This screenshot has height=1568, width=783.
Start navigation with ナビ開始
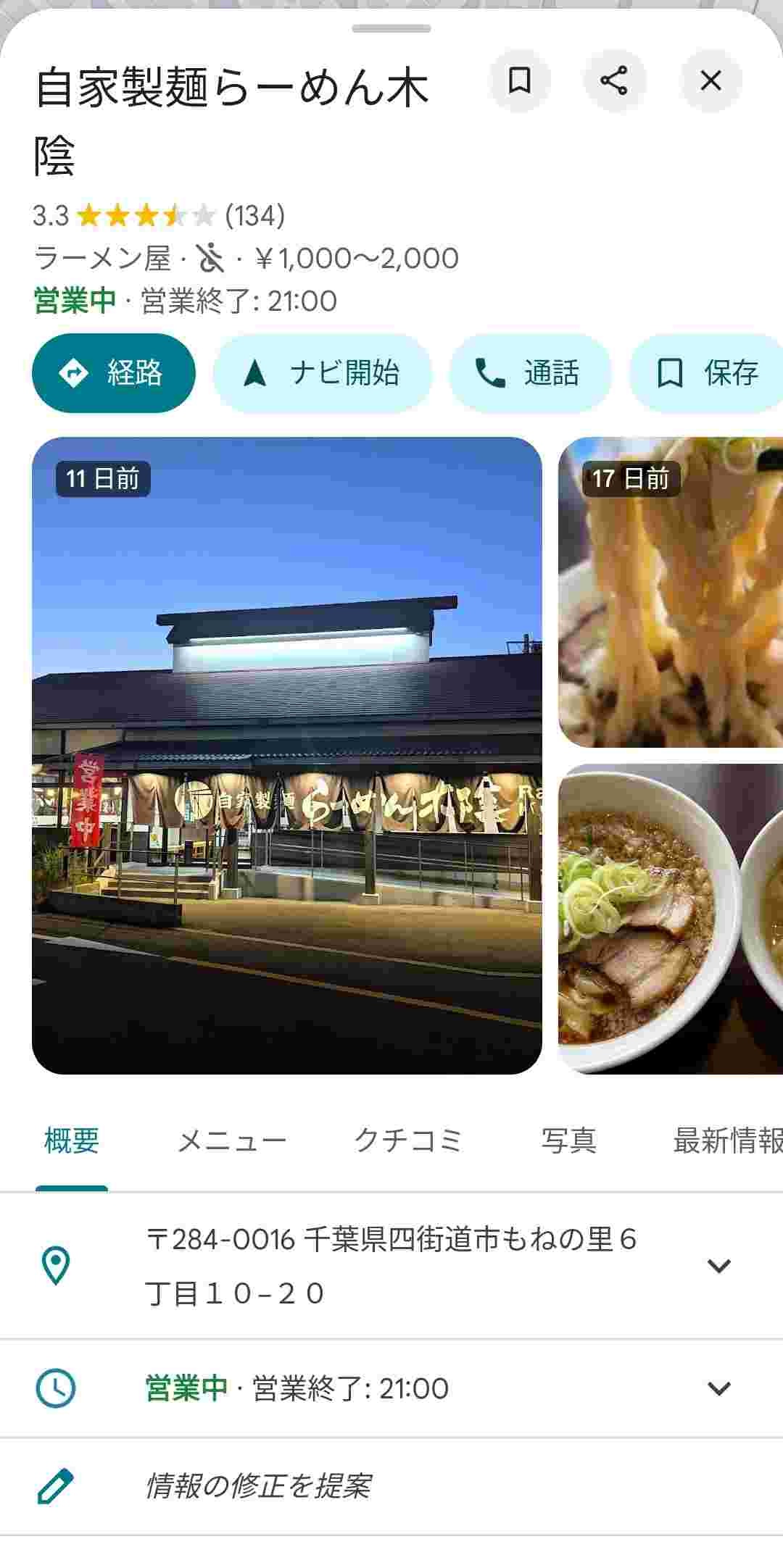coord(322,373)
